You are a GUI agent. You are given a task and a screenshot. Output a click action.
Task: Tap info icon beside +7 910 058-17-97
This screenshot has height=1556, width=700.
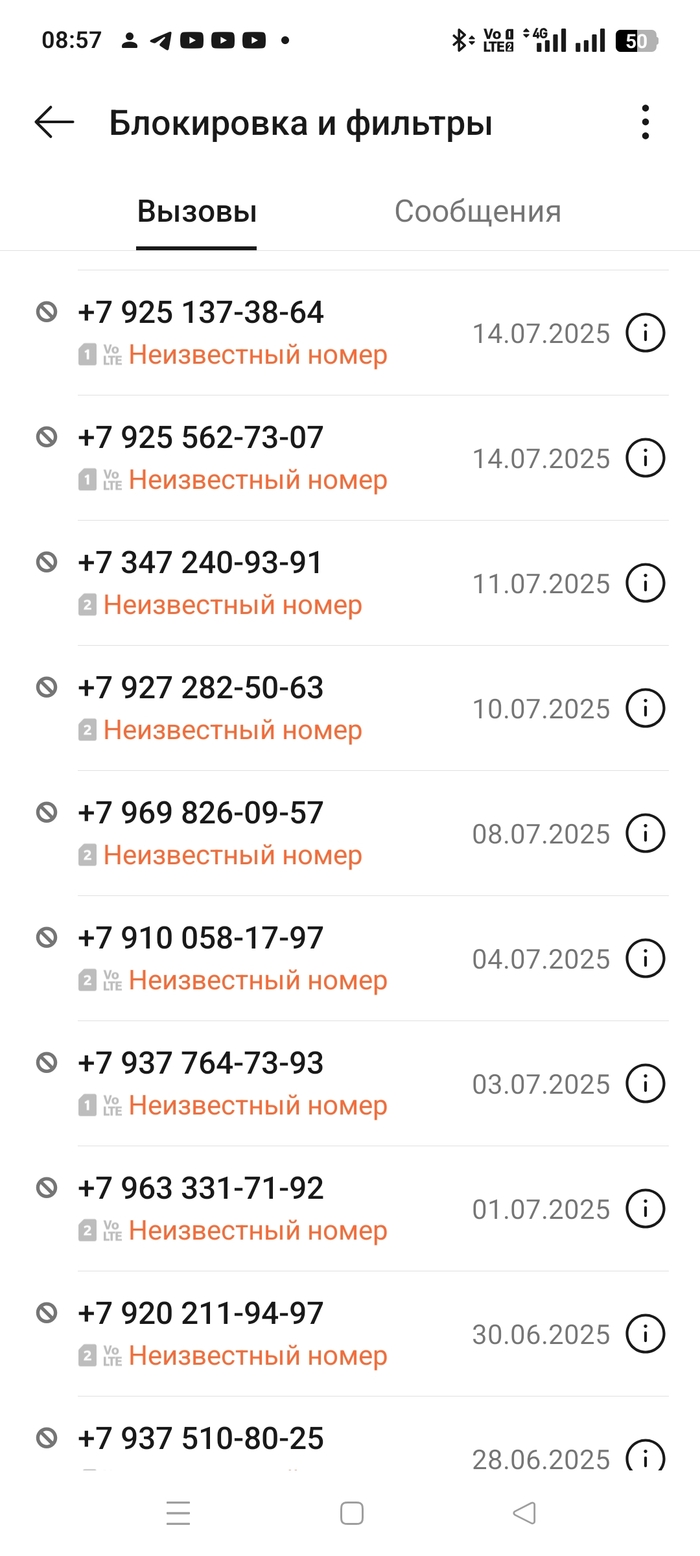click(645, 958)
